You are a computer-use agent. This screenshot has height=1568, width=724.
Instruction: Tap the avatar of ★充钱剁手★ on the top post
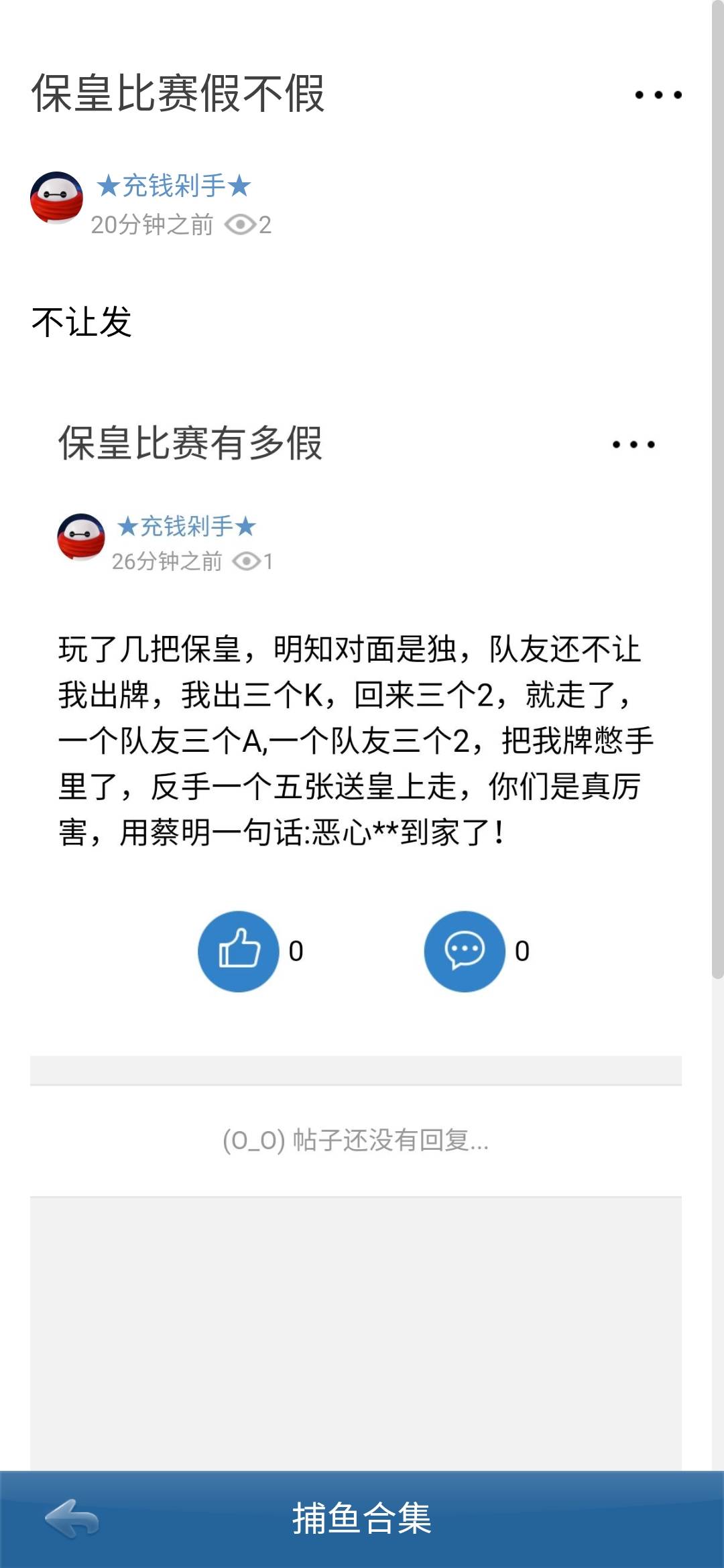57,198
